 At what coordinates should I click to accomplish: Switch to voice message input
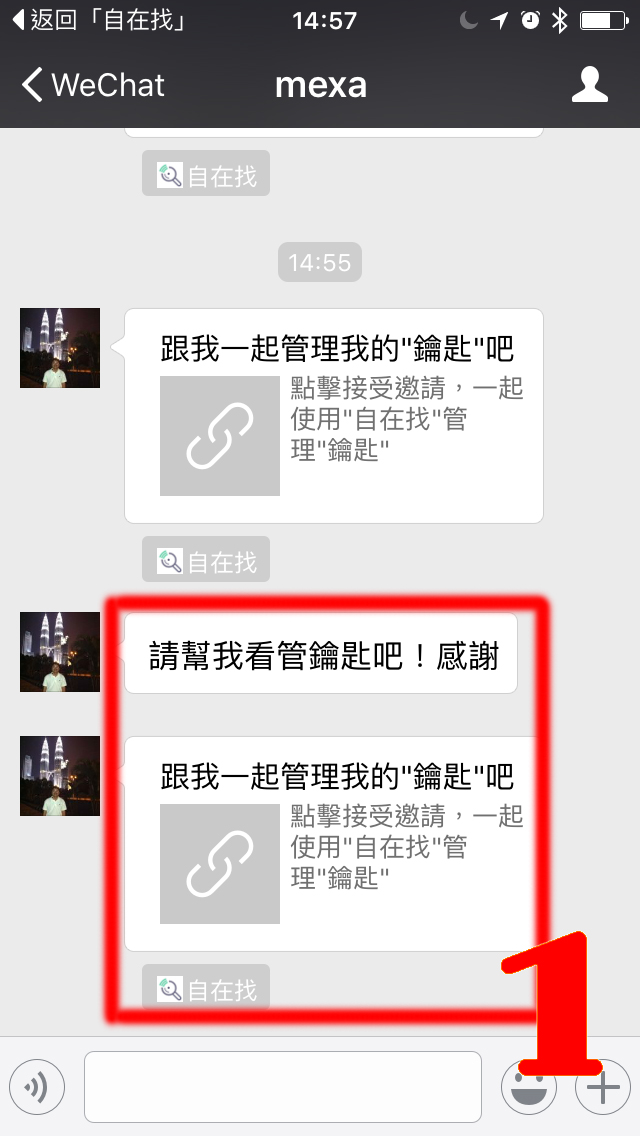click(x=37, y=1088)
